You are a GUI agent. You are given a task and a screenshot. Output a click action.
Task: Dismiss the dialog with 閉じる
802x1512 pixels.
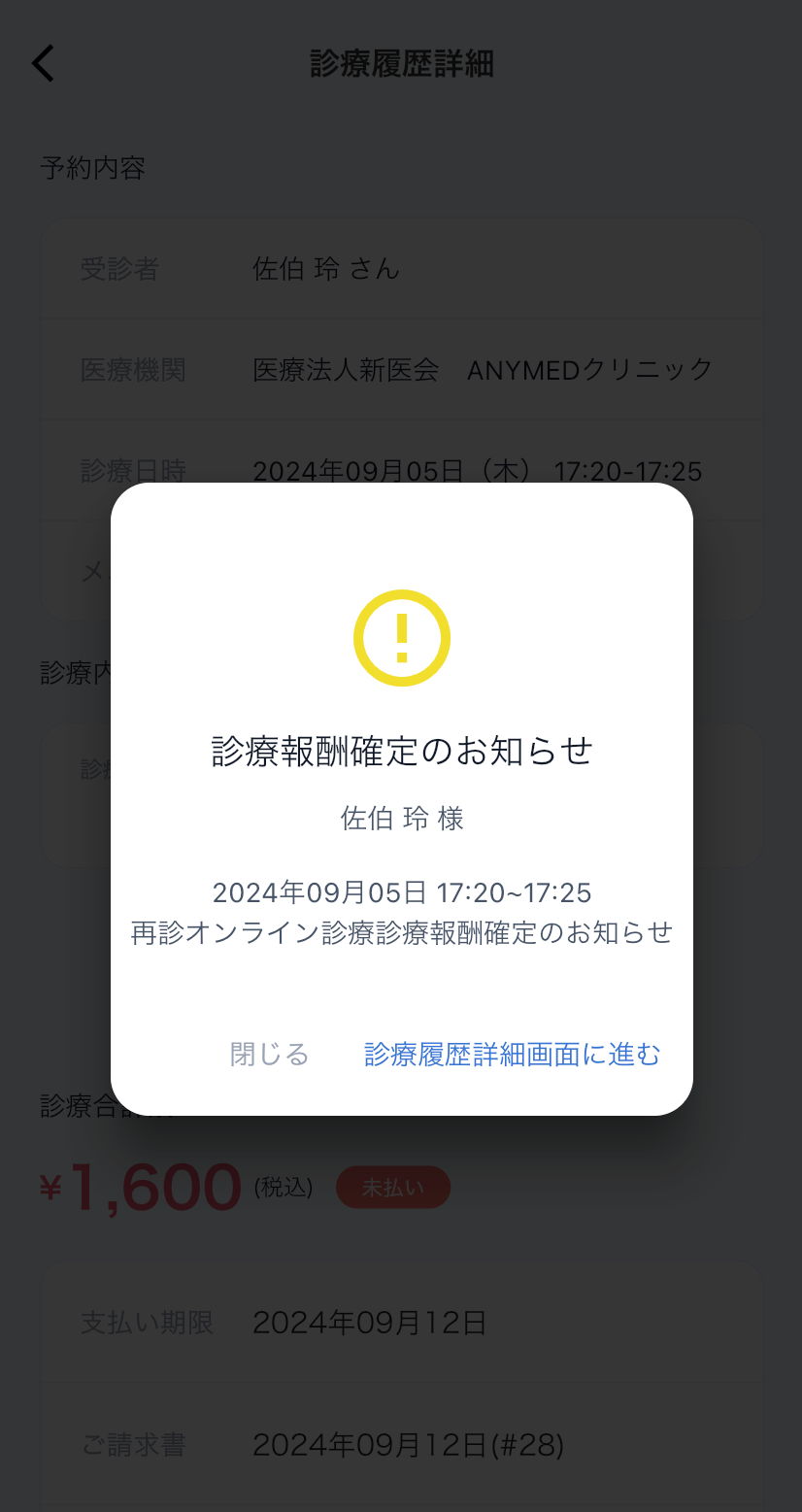click(269, 1054)
